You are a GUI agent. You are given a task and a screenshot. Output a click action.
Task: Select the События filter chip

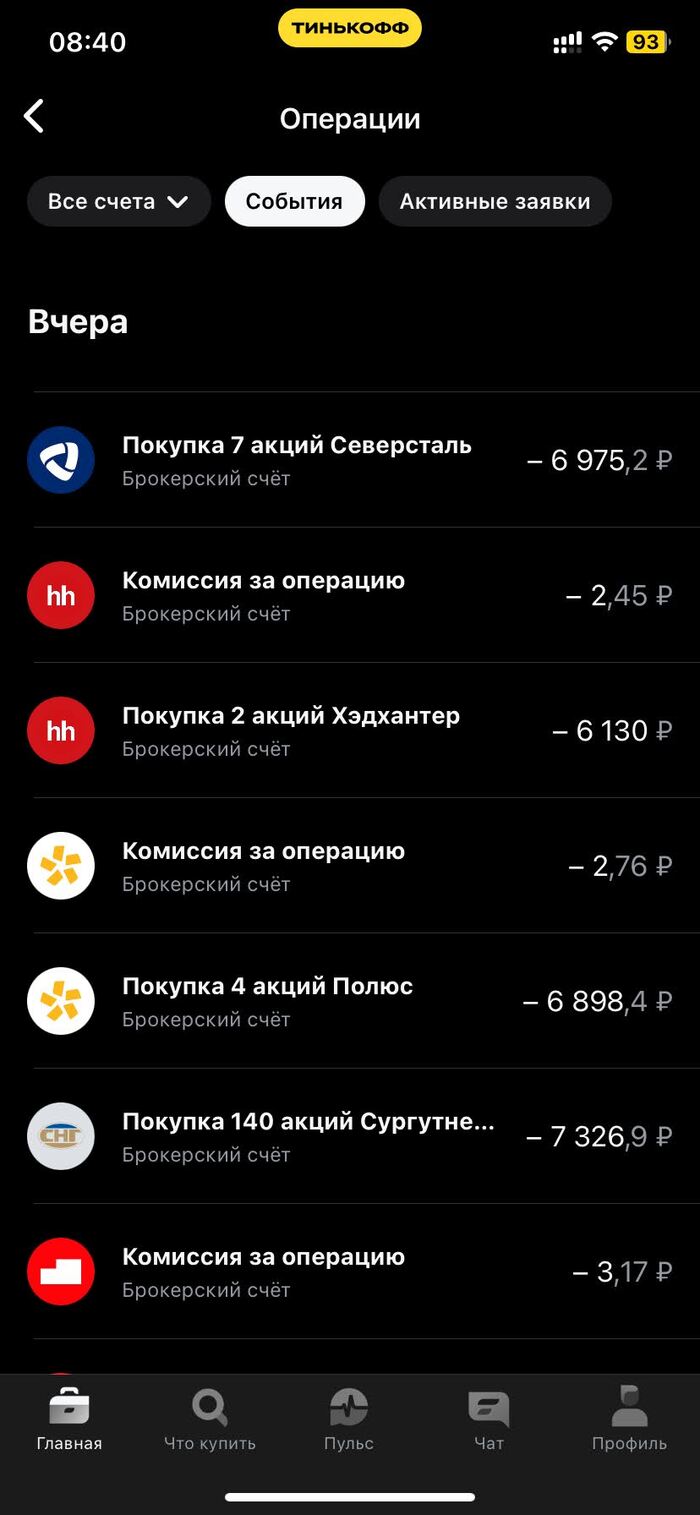click(x=294, y=201)
